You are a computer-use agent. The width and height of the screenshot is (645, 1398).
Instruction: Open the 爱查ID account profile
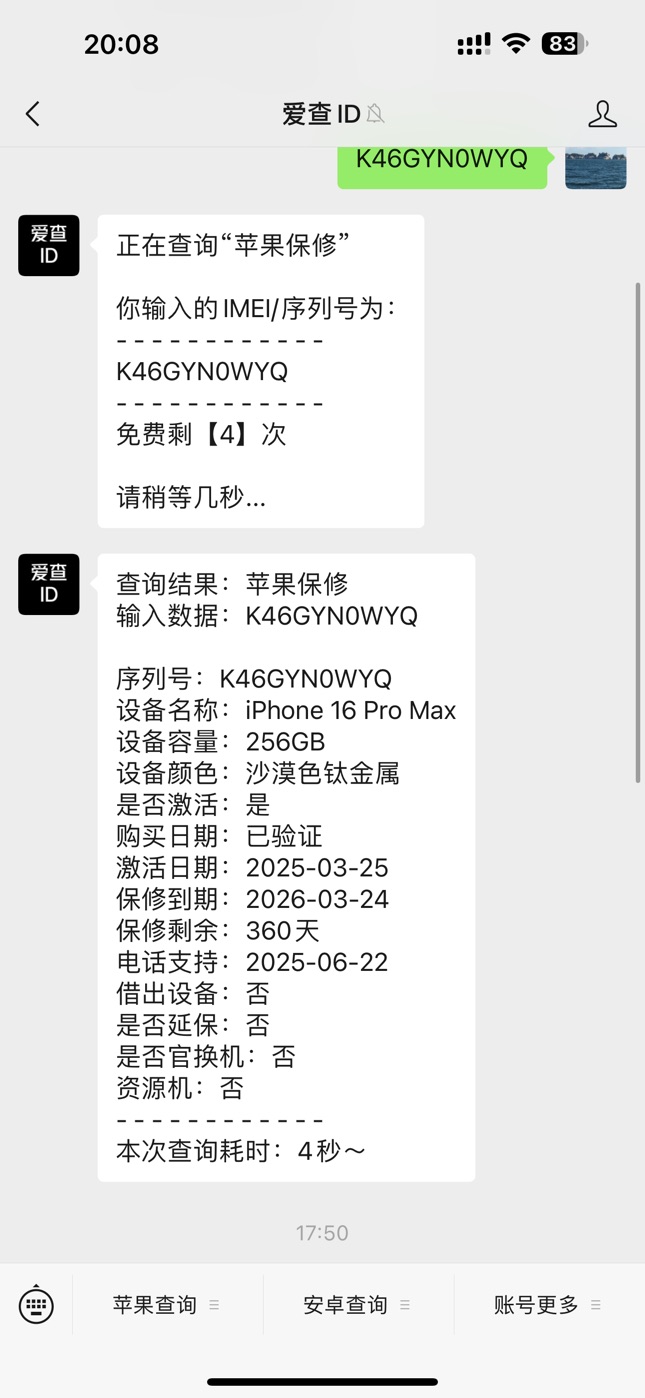tap(602, 114)
